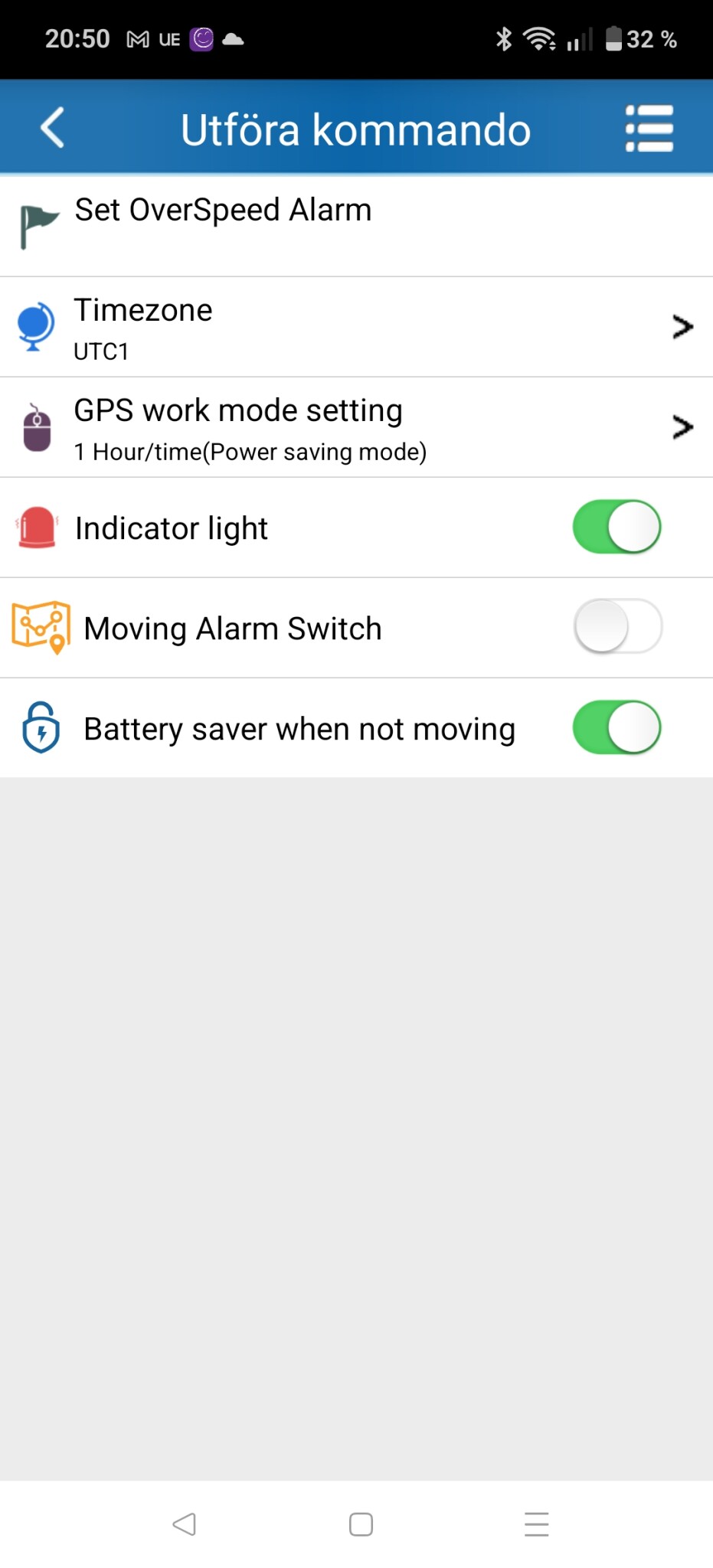The height and width of the screenshot is (1568, 713).
Task: Open the Timezone setting
Action: point(356,328)
